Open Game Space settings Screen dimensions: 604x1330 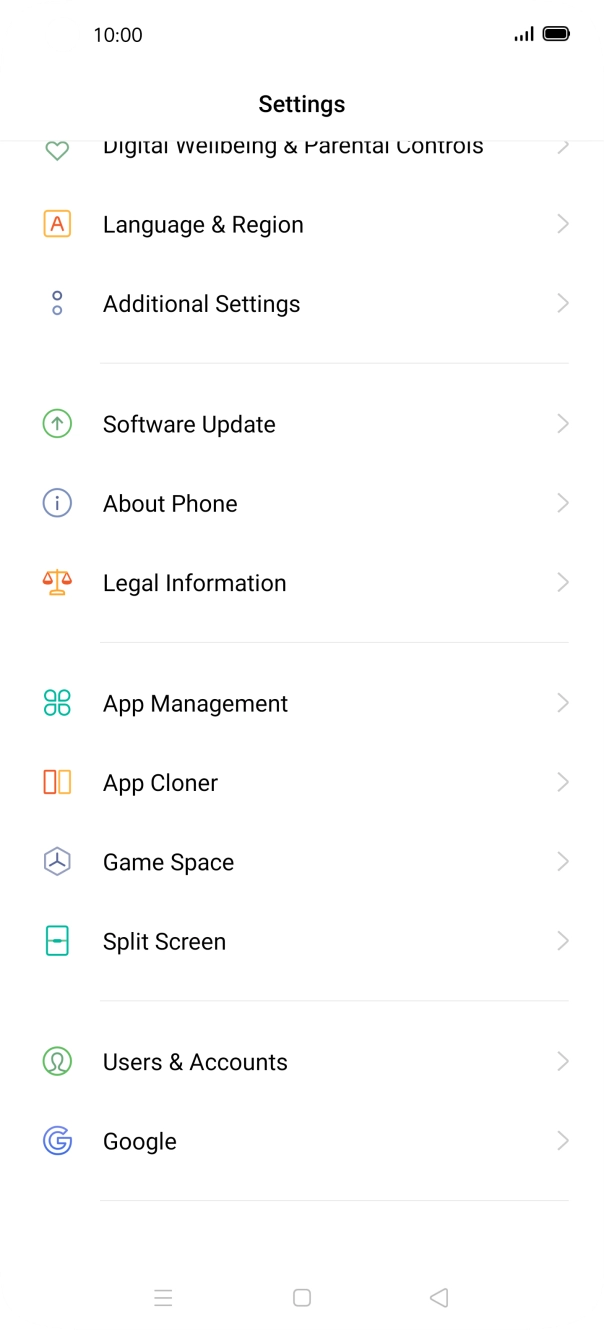click(302, 862)
